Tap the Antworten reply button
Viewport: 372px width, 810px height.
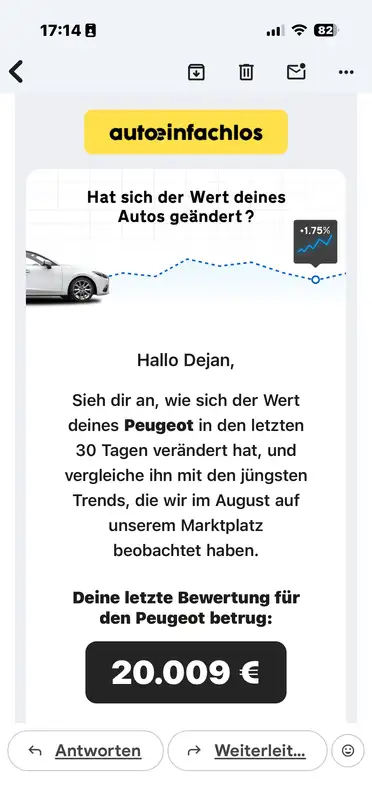pyautogui.click(x=85, y=751)
